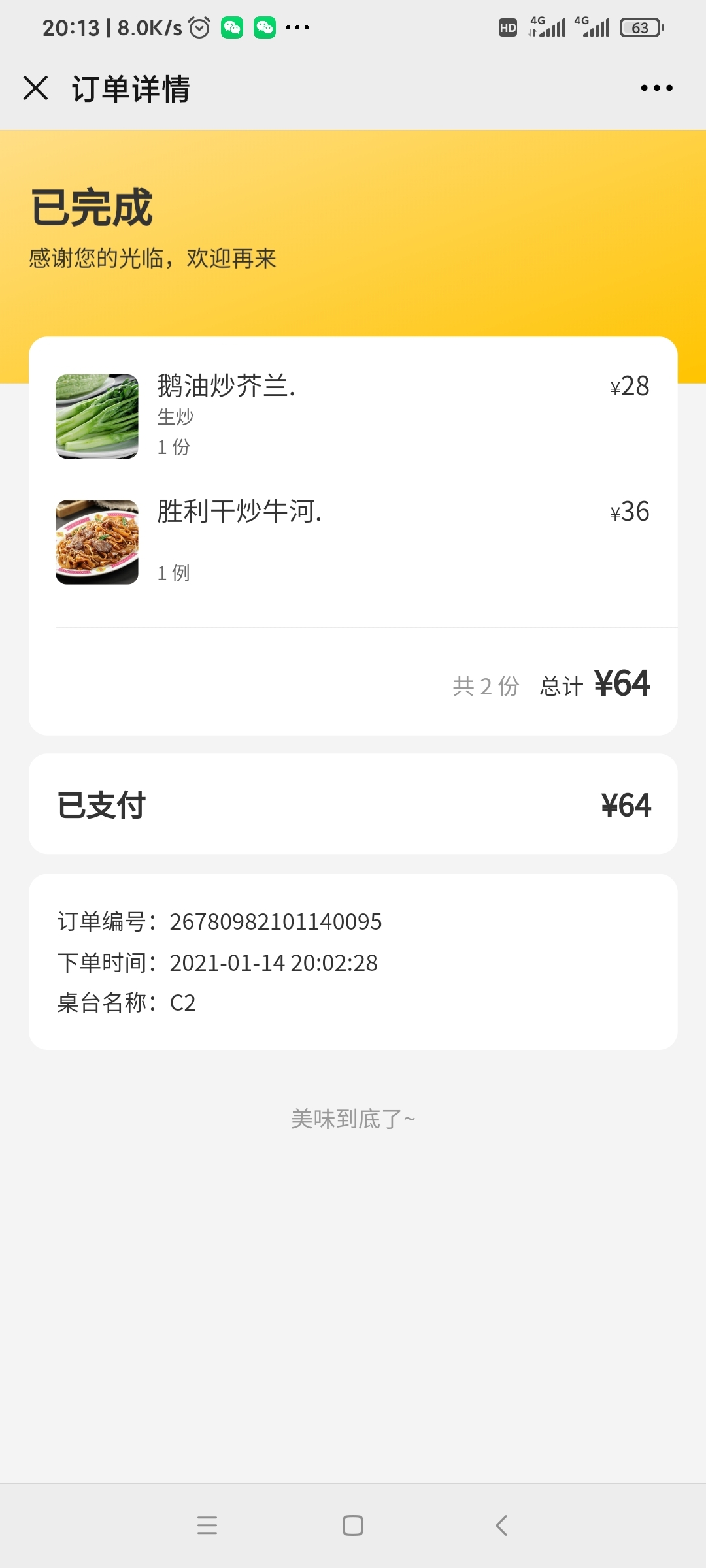Close the order details page

(35, 88)
